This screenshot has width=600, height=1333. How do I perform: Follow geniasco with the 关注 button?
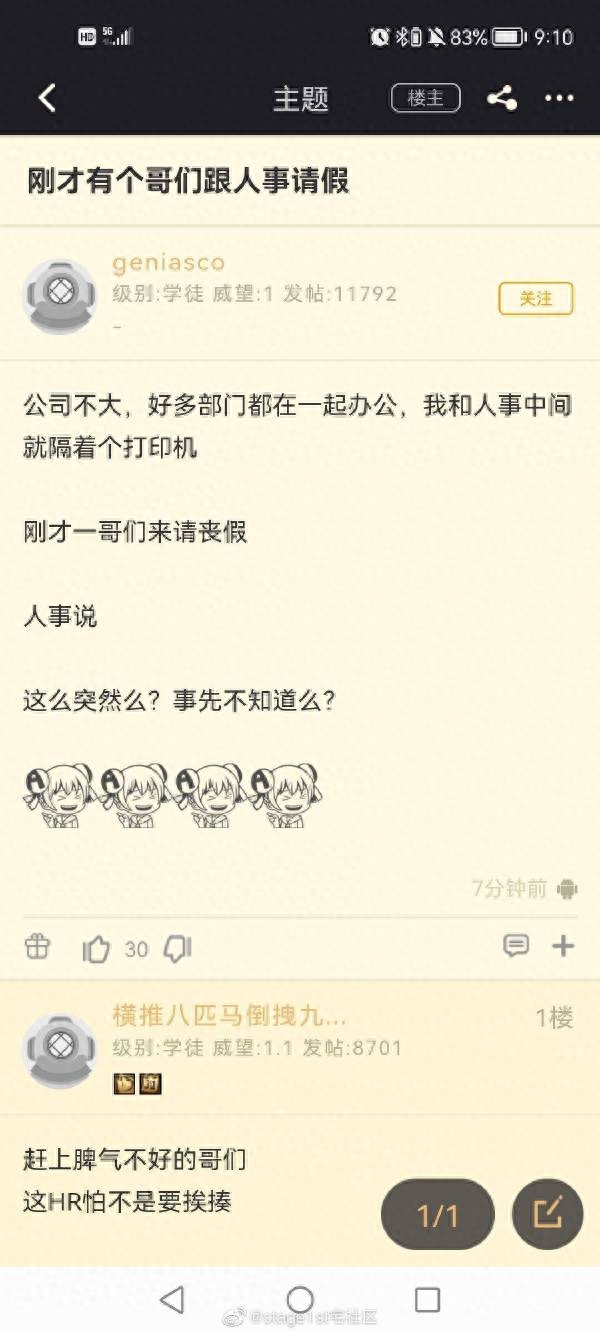click(x=536, y=298)
